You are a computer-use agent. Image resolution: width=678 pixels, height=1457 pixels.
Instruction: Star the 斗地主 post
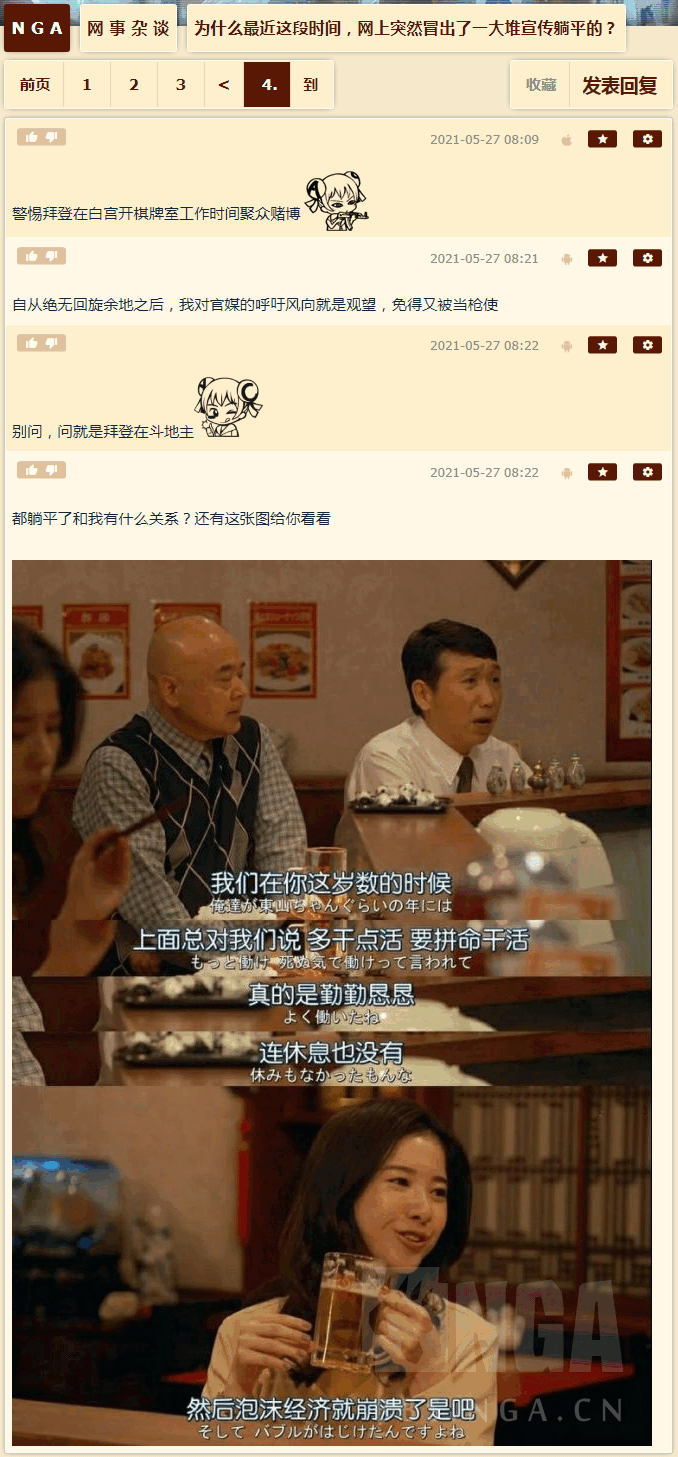[602, 345]
